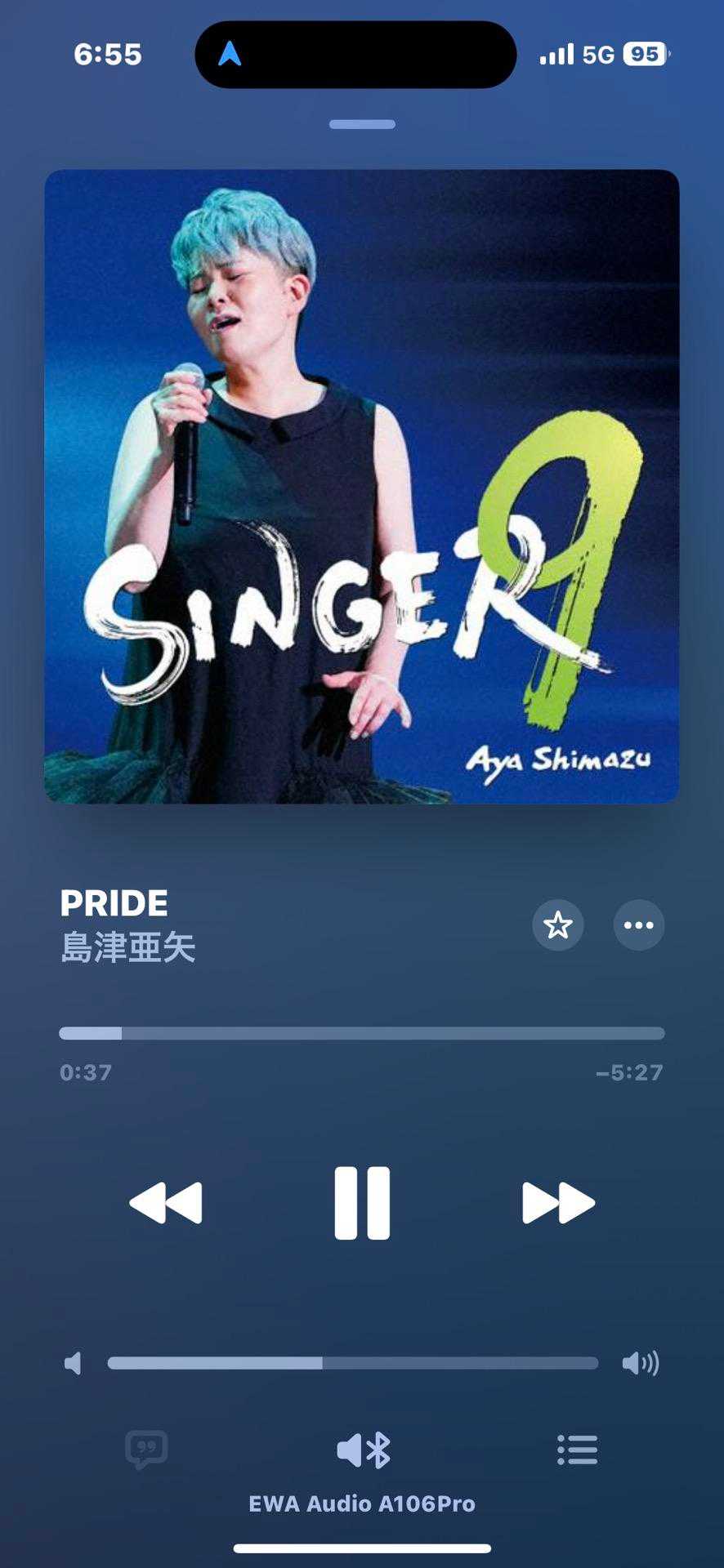The width and height of the screenshot is (724, 1568).
Task: Open the playing next queue
Action: pos(577,1450)
